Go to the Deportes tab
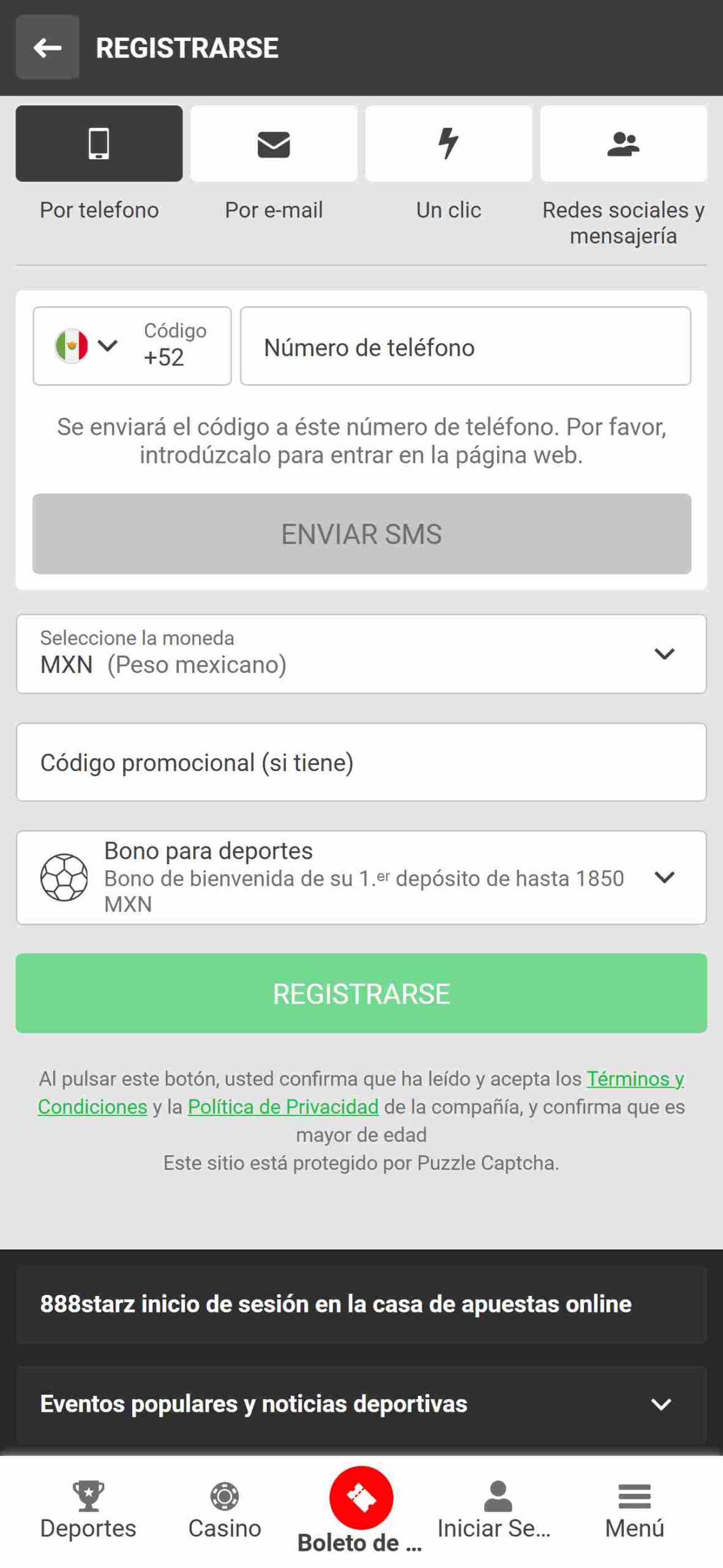This screenshot has width=723, height=1568. [x=88, y=1510]
